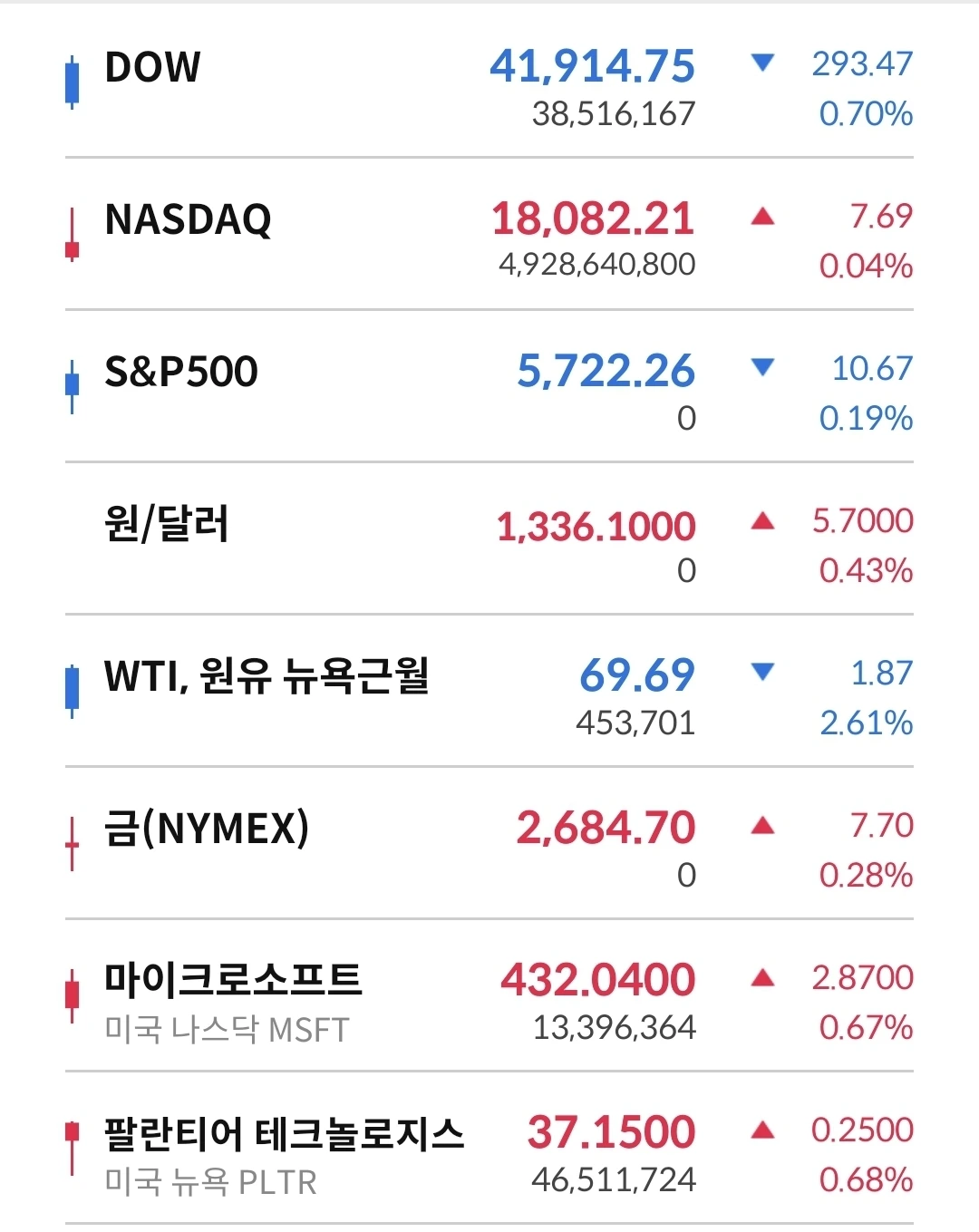979x1232 pixels.
Task: View 팔란티어 테크놀로지스 PLTR stock
Action: (x=489, y=1148)
